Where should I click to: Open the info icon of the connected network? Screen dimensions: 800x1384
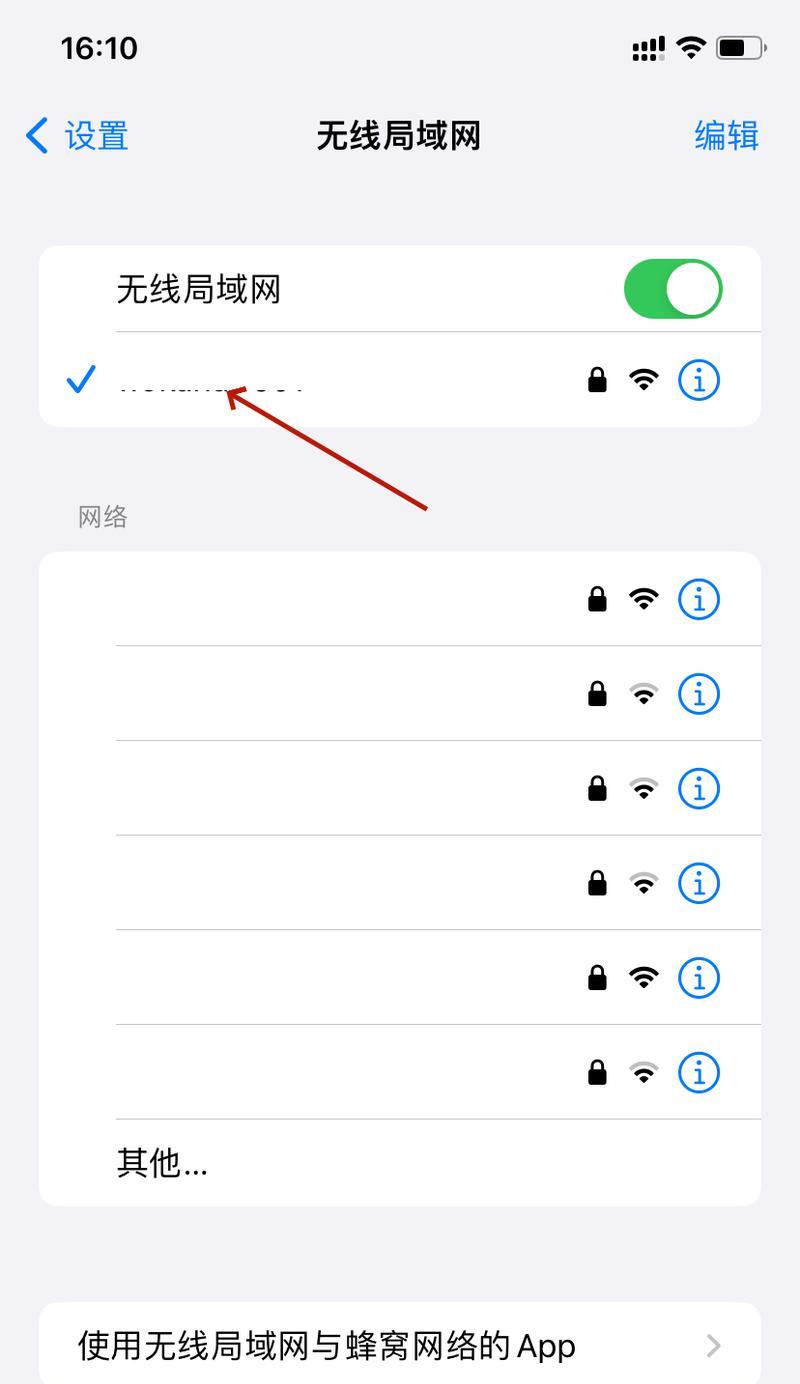tap(699, 380)
